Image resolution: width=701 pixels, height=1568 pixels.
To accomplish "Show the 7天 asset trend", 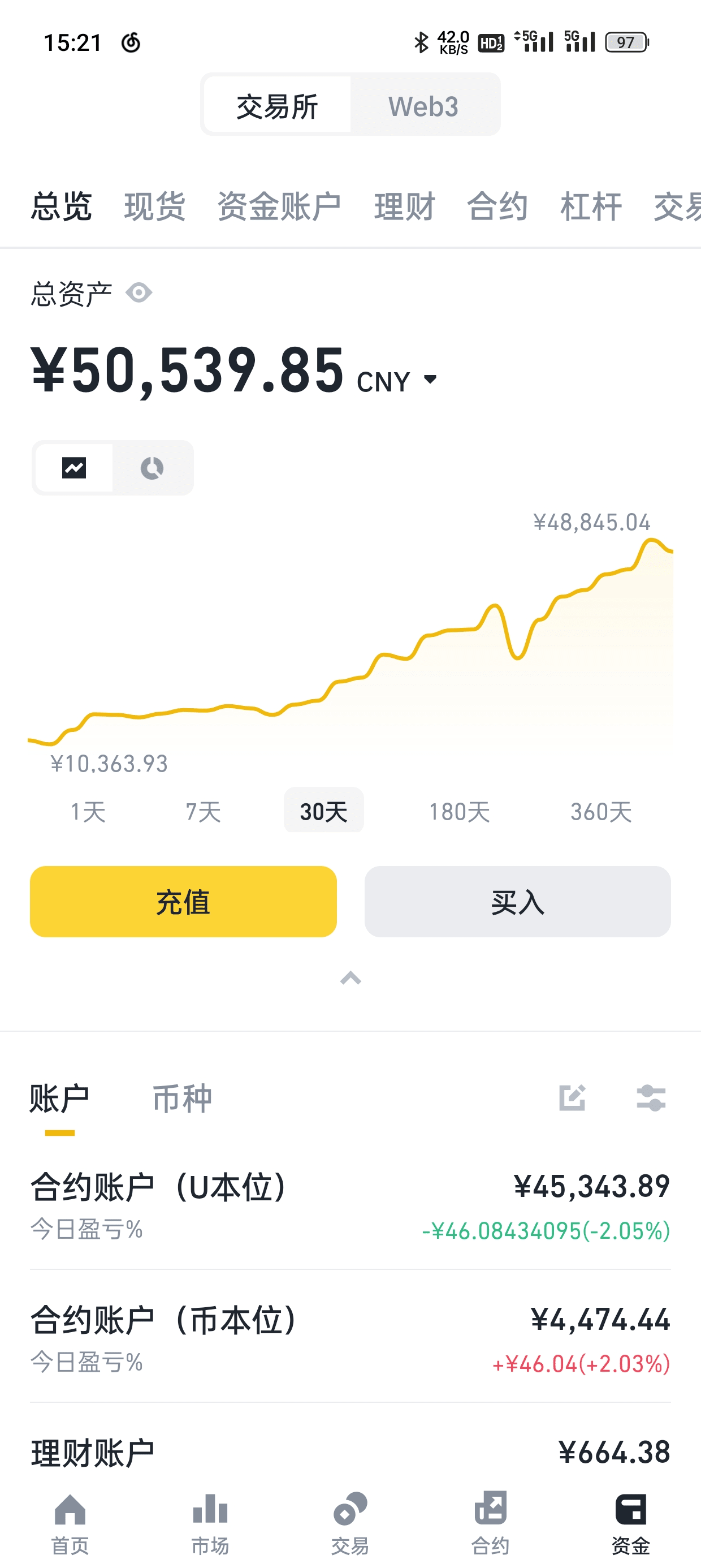I will [204, 811].
